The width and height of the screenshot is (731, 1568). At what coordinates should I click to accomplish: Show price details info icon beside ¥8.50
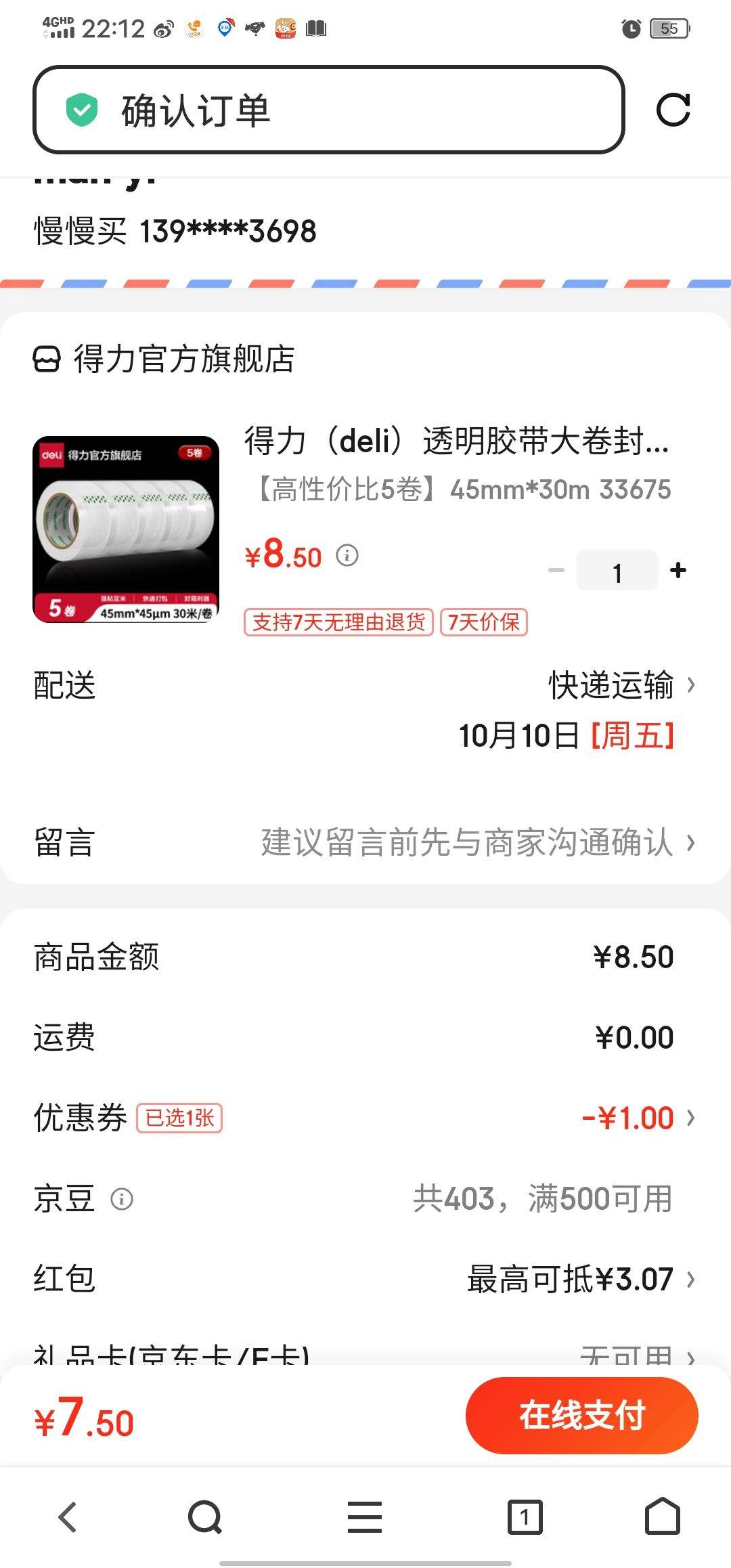coord(347,555)
